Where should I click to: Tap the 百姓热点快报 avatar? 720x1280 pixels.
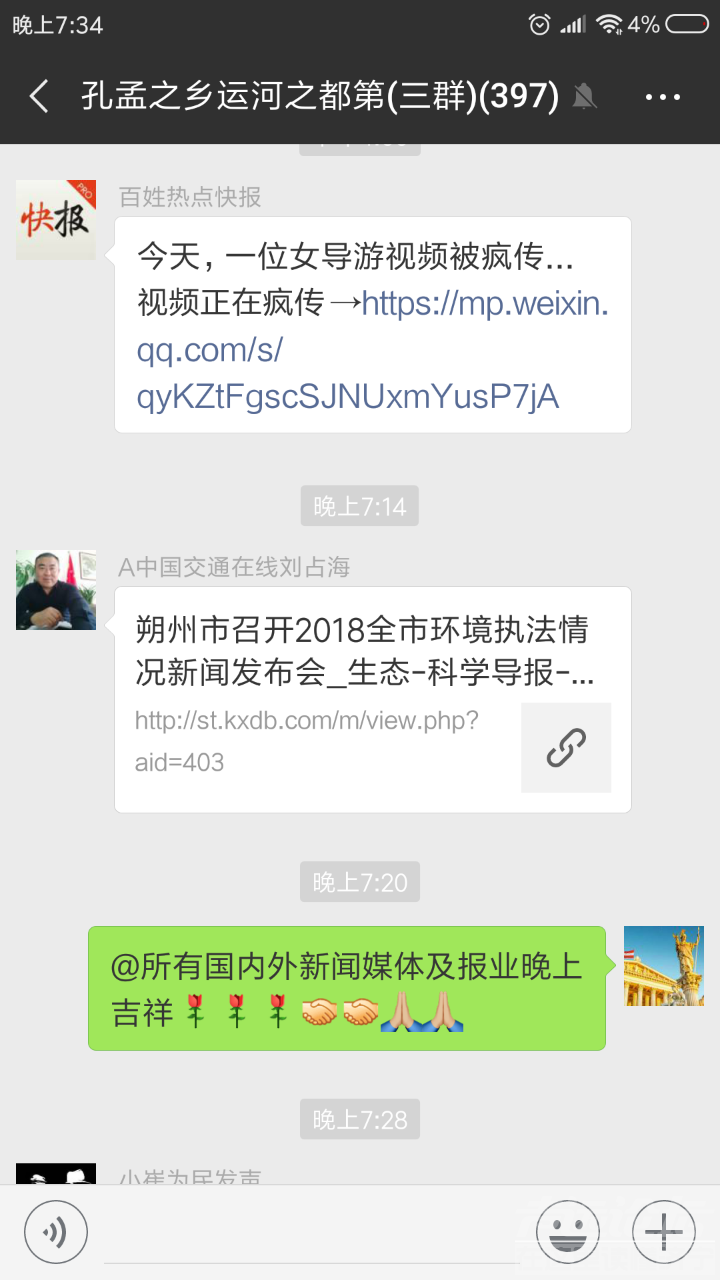coord(56,220)
